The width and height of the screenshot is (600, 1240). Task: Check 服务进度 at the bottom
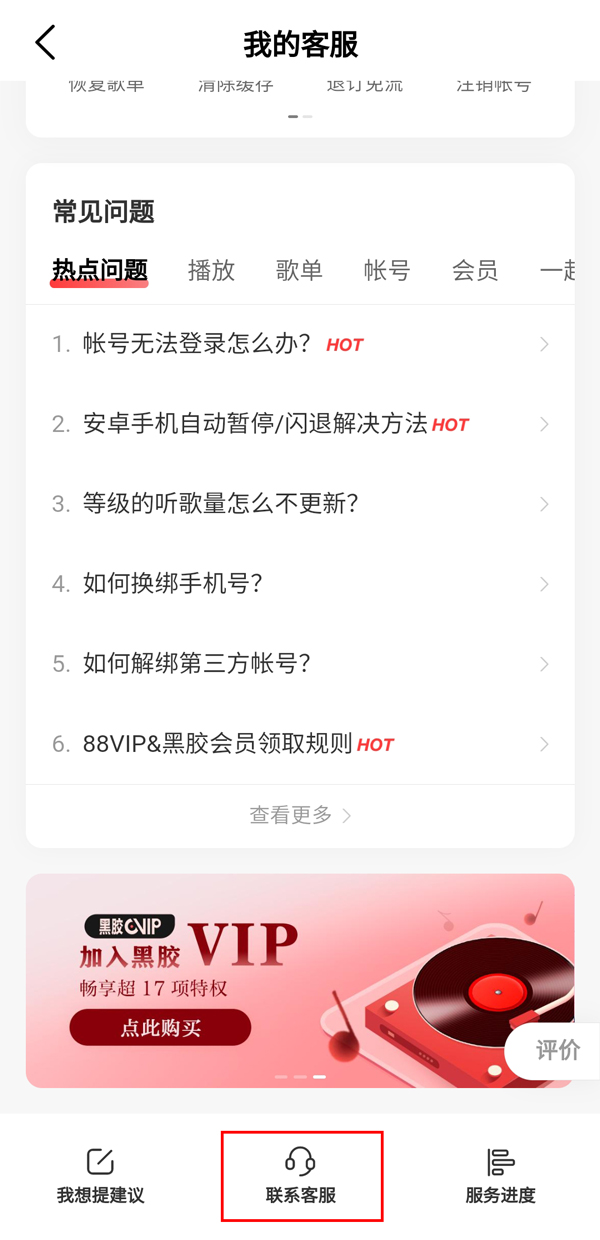click(500, 1176)
